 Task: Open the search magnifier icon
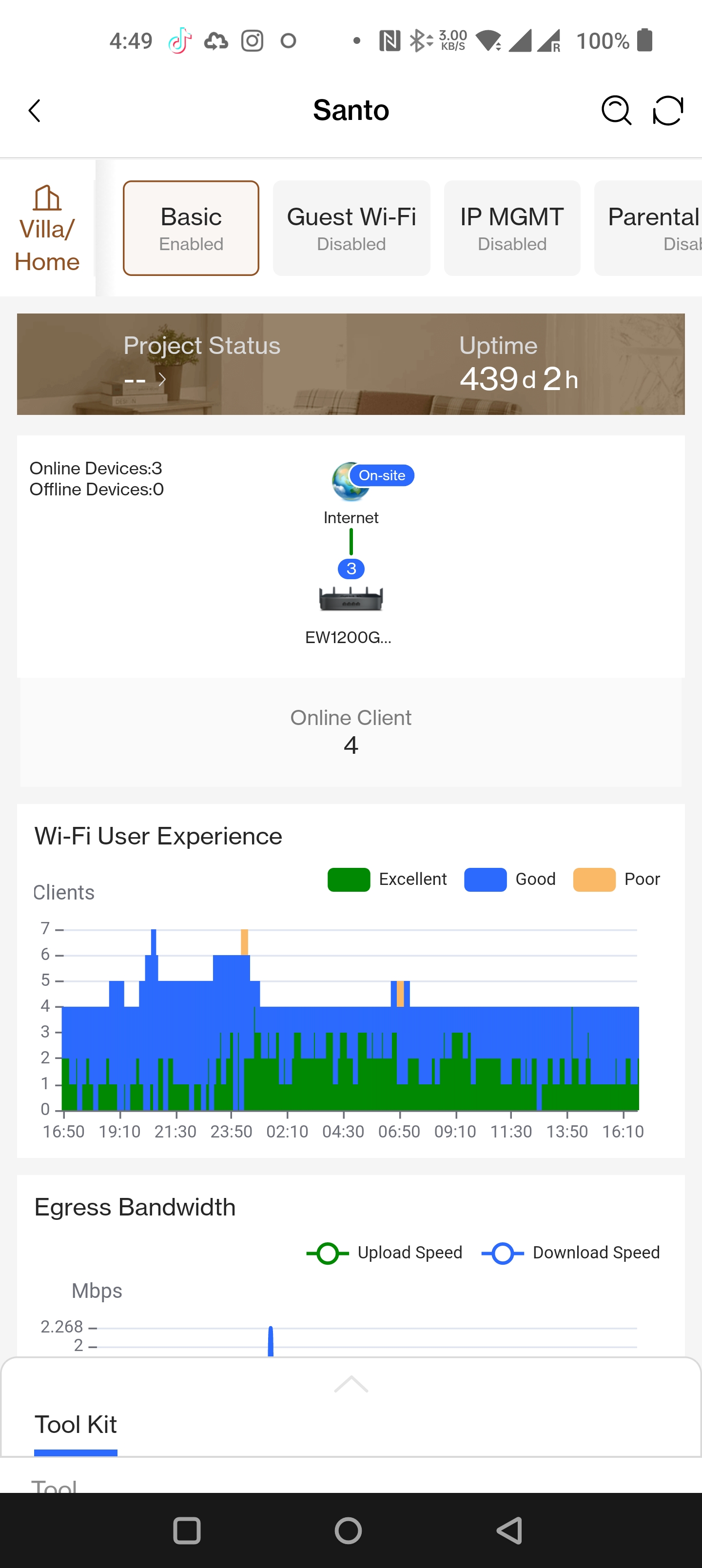616,111
